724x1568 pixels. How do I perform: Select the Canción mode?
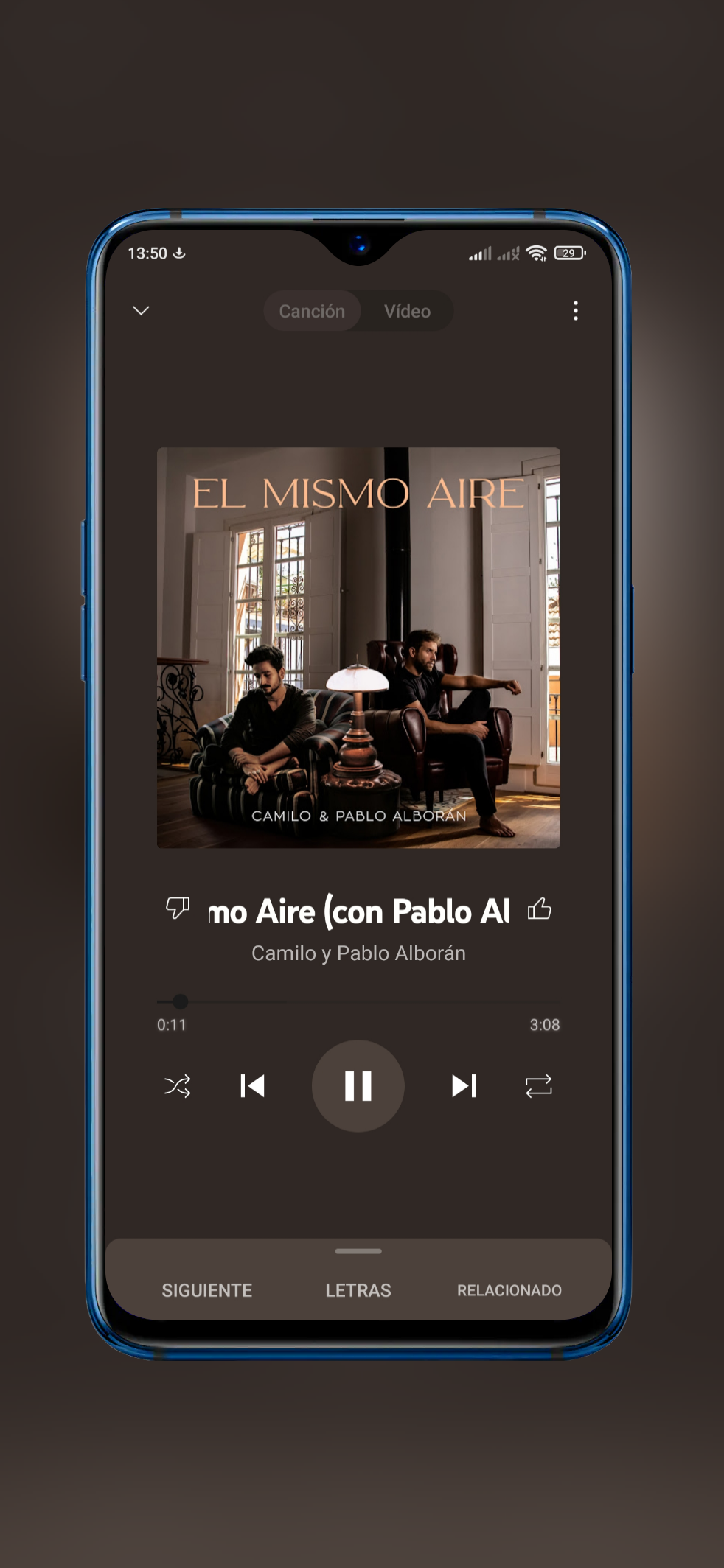point(312,311)
